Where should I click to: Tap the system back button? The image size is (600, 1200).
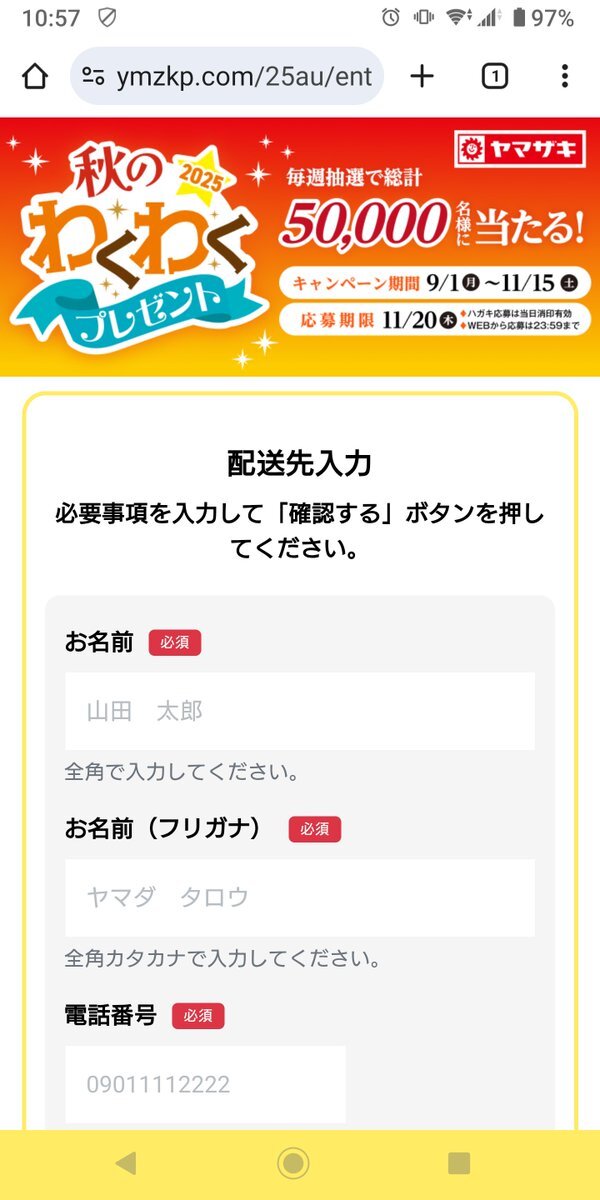[126, 1162]
